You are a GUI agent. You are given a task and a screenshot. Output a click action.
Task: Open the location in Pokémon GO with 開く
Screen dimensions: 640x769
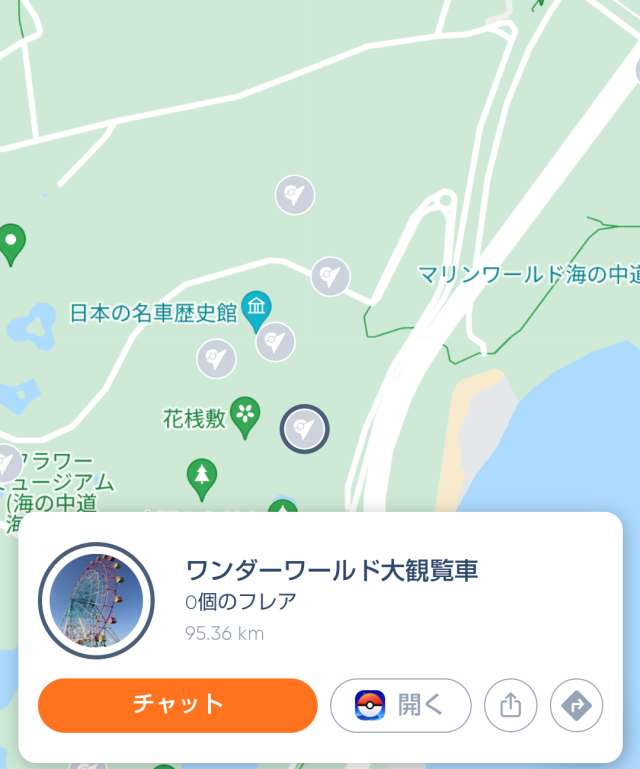pyautogui.click(x=400, y=706)
